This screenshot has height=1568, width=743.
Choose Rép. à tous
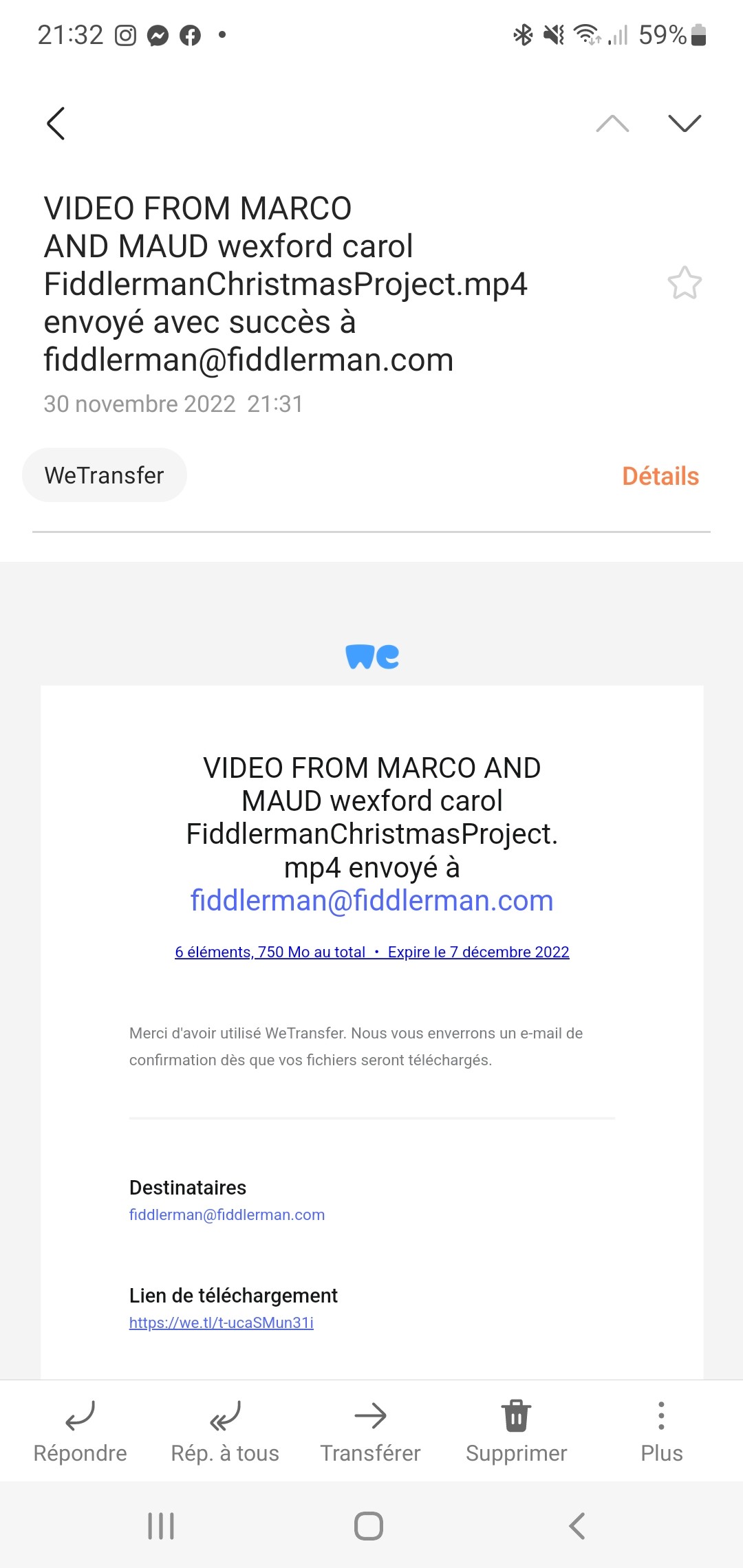tap(225, 1432)
